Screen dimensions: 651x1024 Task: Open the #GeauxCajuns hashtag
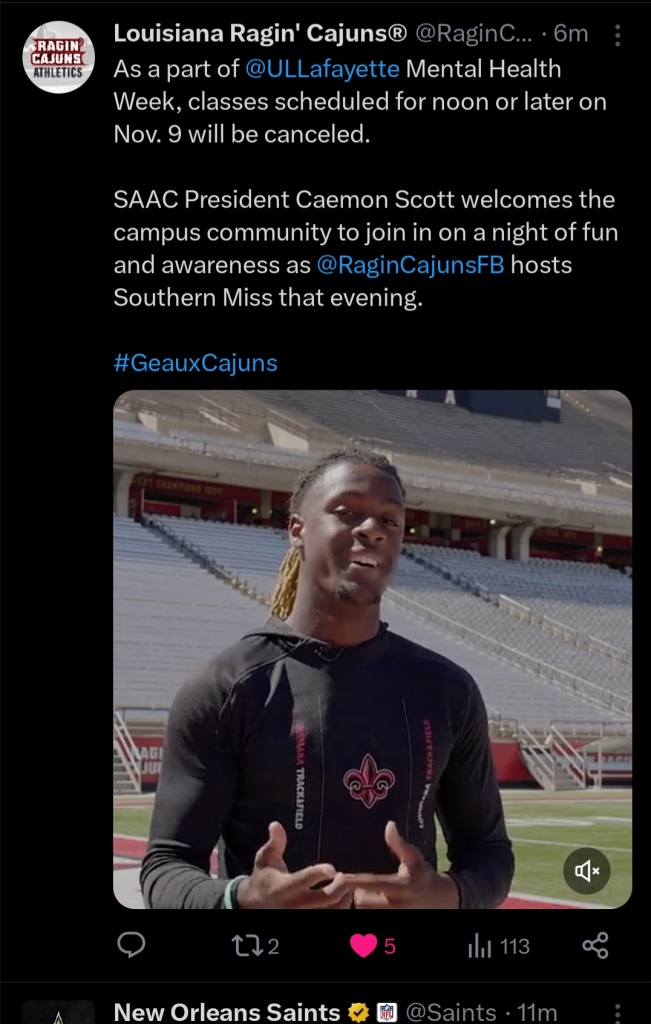point(195,362)
